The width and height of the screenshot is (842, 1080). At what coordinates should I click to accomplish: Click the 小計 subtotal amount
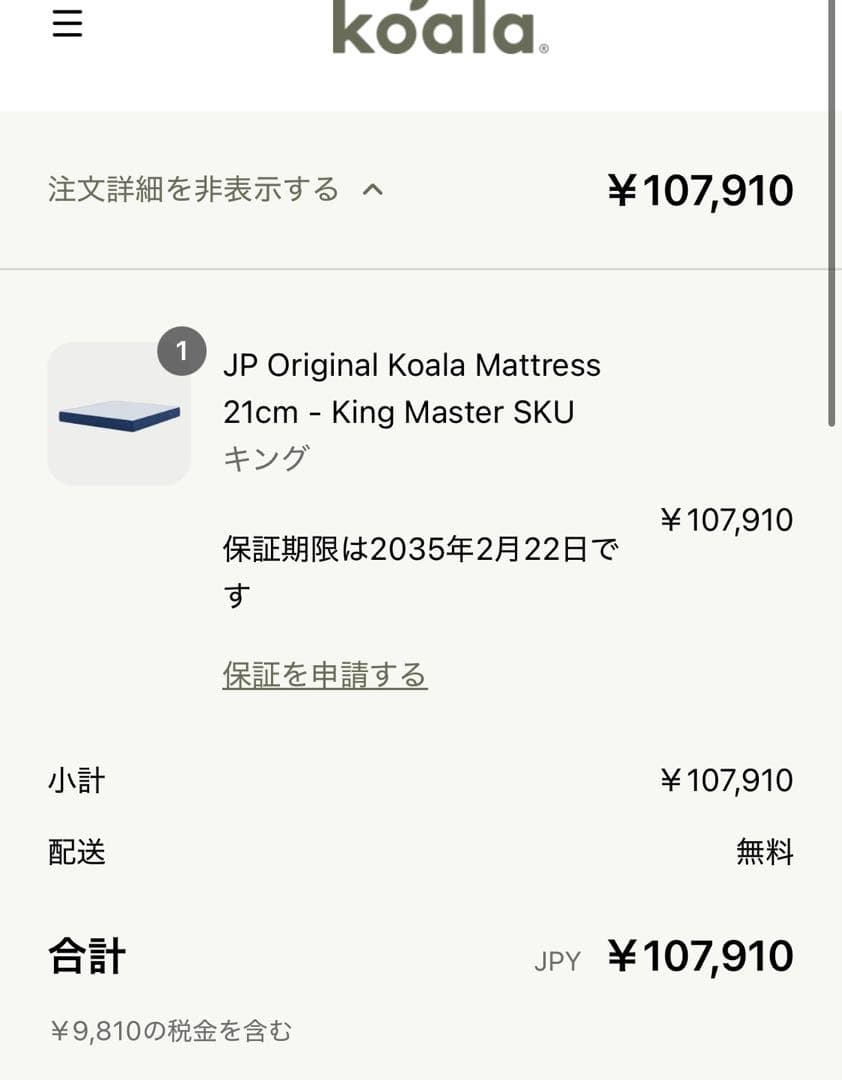pos(726,780)
